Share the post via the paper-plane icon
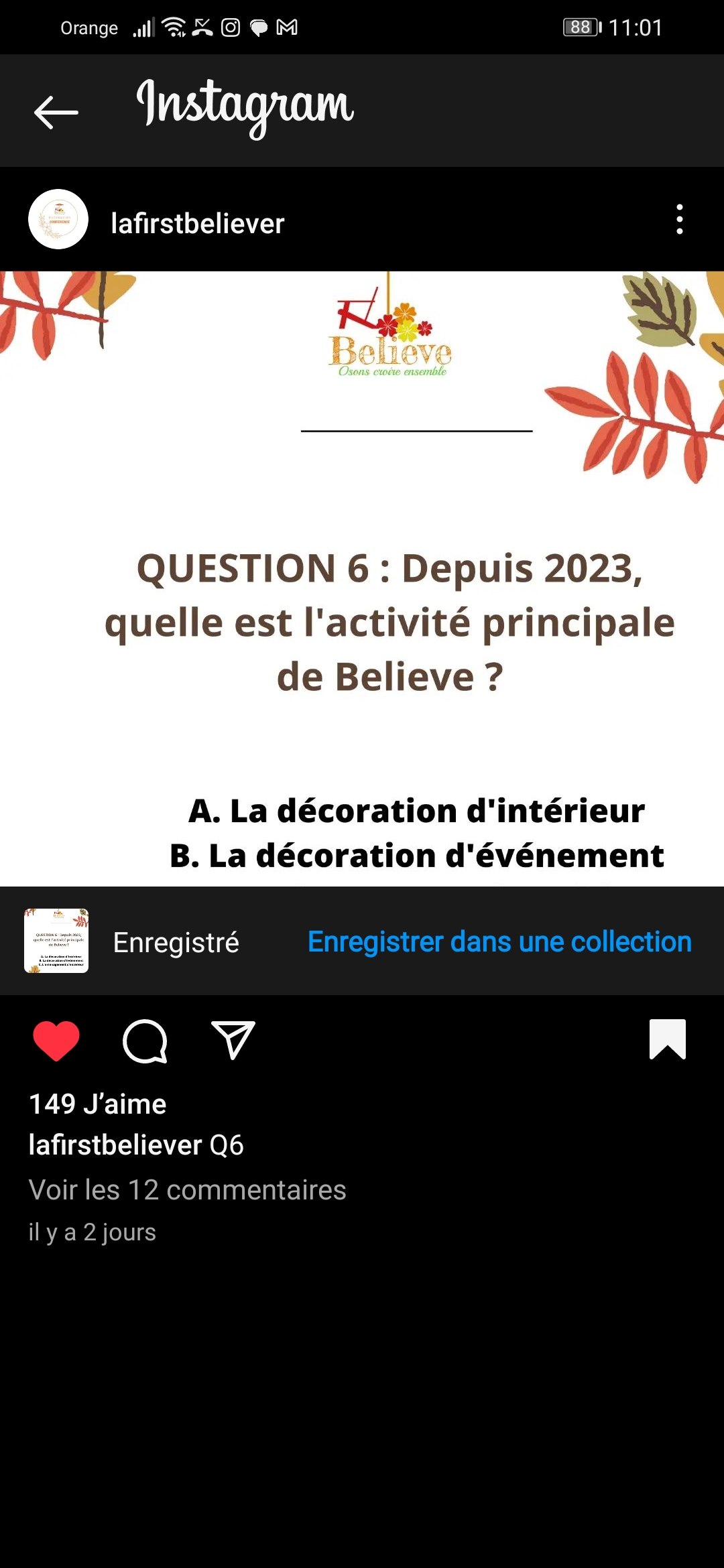 233,1040
